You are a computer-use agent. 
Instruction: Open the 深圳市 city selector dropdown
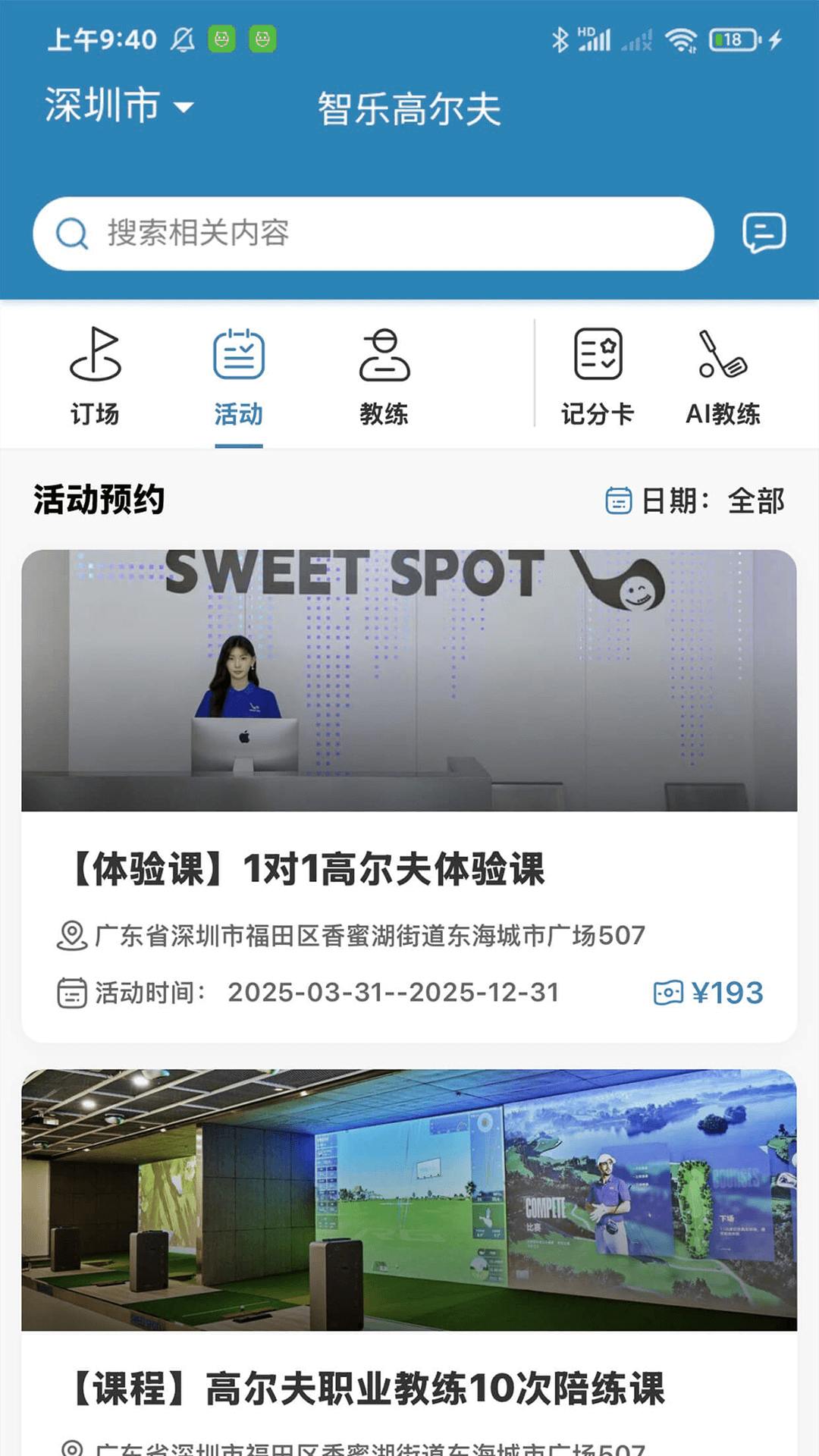119,105
